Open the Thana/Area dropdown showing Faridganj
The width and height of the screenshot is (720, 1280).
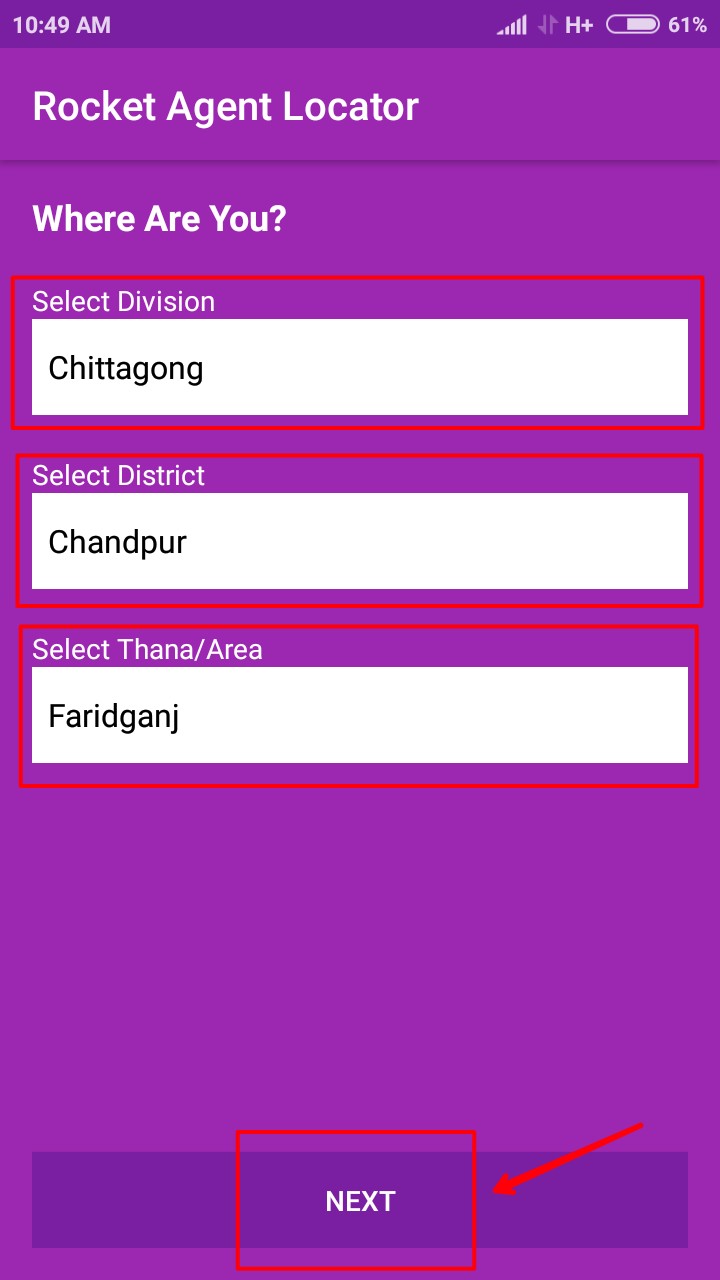coord(360,715)
